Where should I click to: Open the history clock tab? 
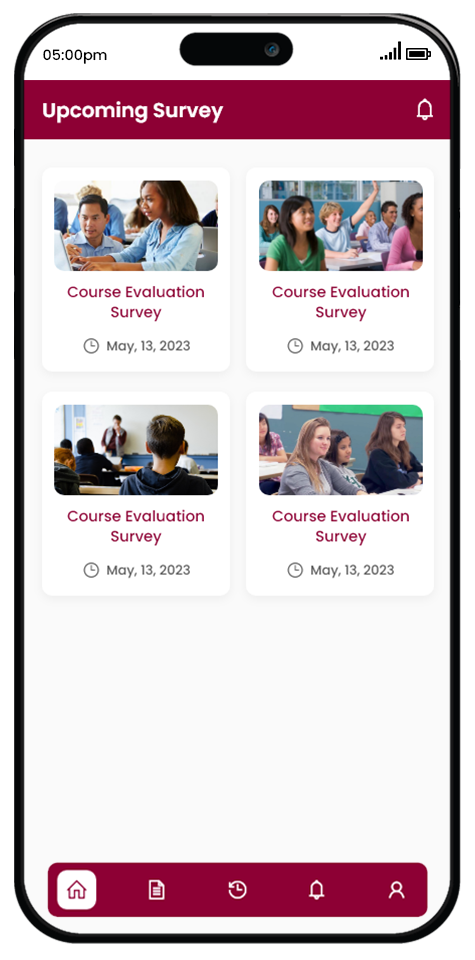point(238,890)
